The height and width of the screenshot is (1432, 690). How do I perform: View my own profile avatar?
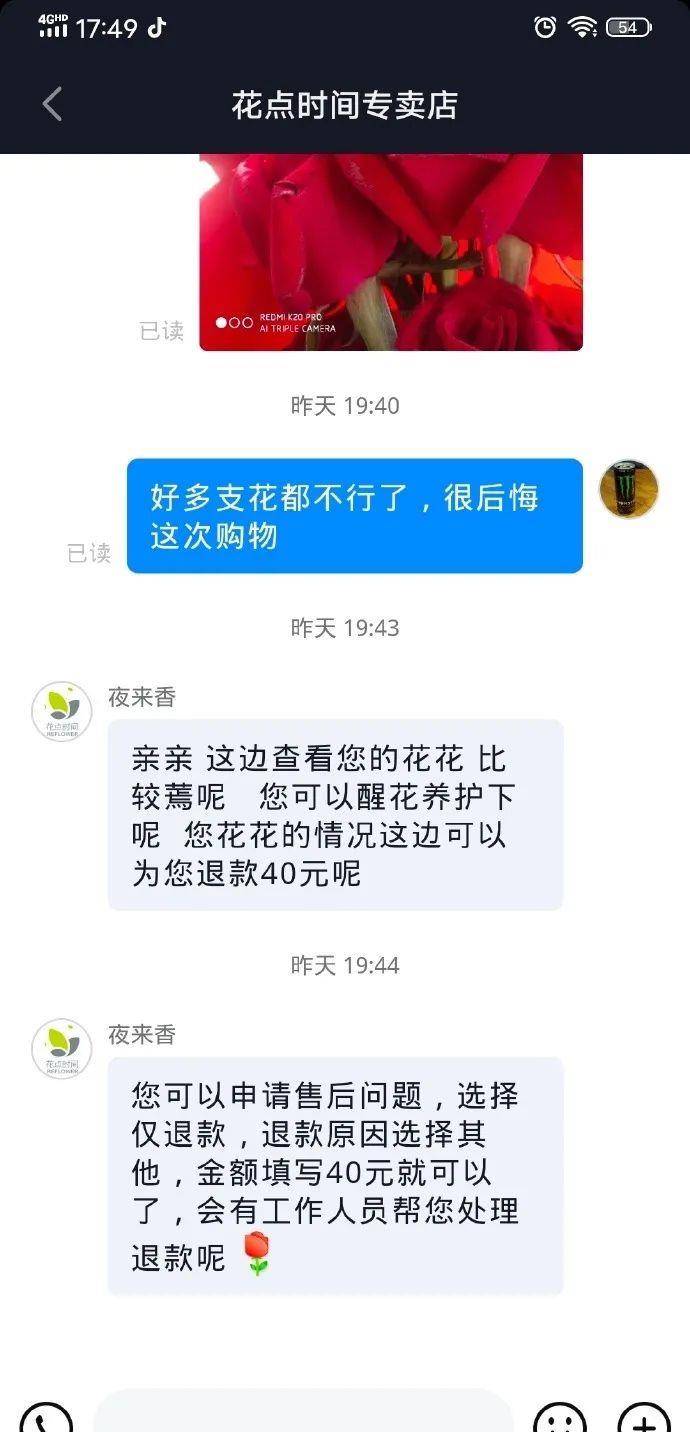(x=628, y=489)
